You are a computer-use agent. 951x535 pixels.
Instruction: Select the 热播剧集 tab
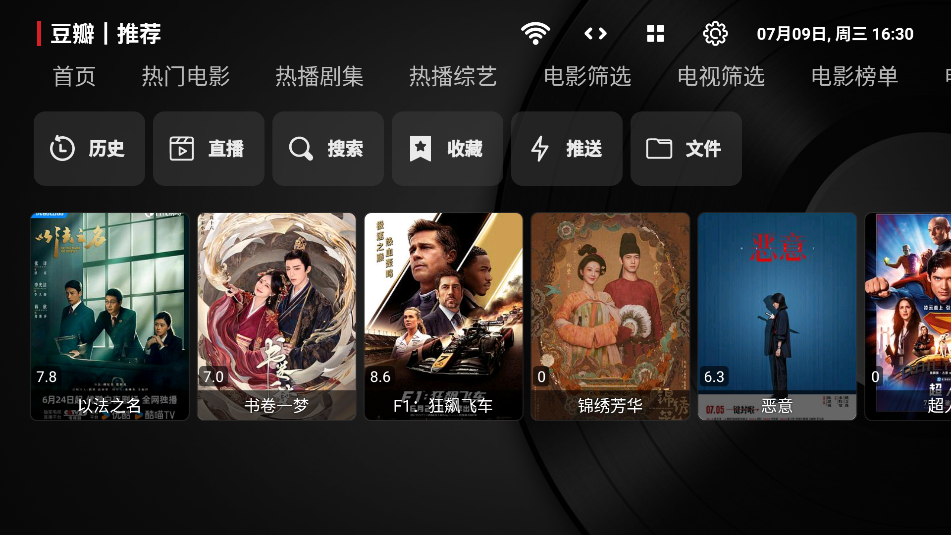[x=319, y=77]
